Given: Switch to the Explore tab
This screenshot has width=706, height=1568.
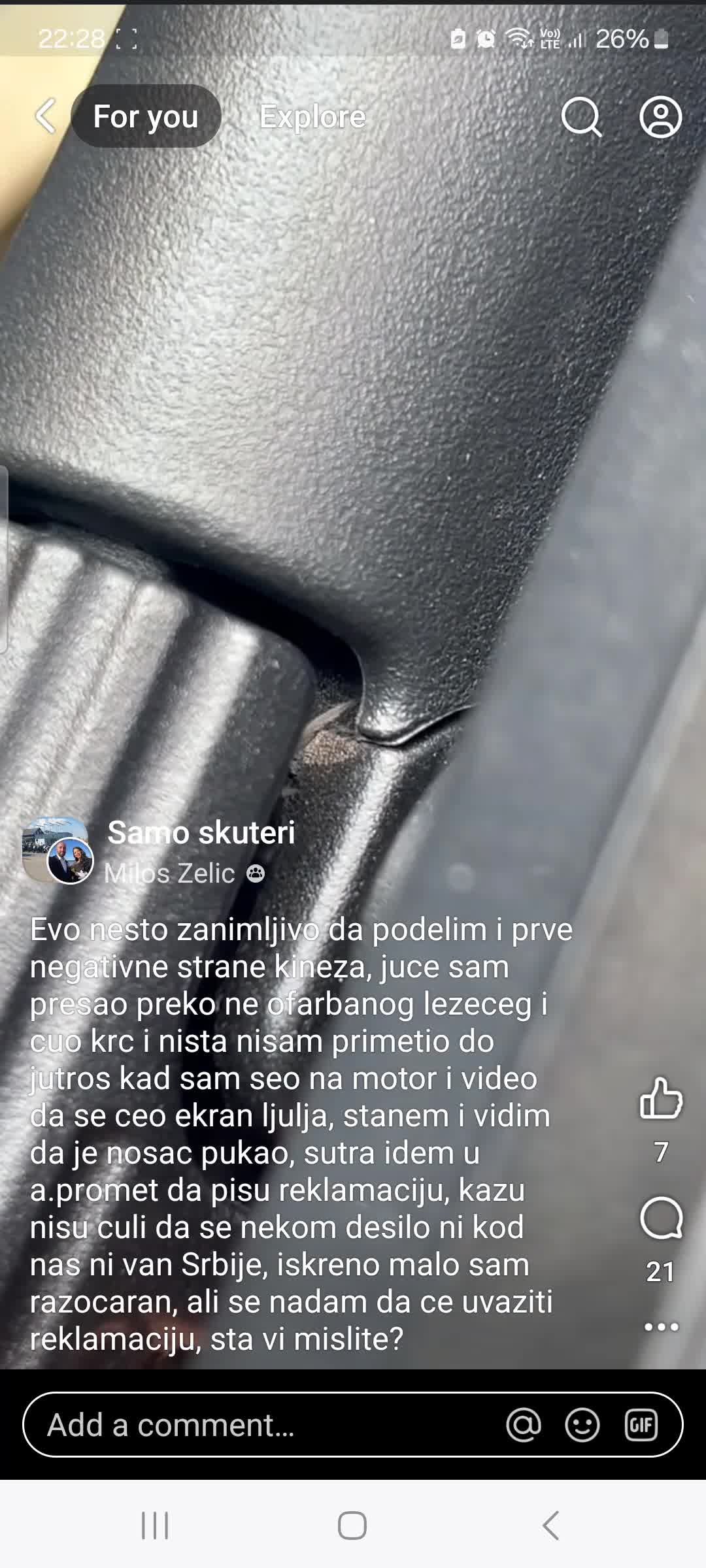Looking at the screenshot, I should [312, 117].
